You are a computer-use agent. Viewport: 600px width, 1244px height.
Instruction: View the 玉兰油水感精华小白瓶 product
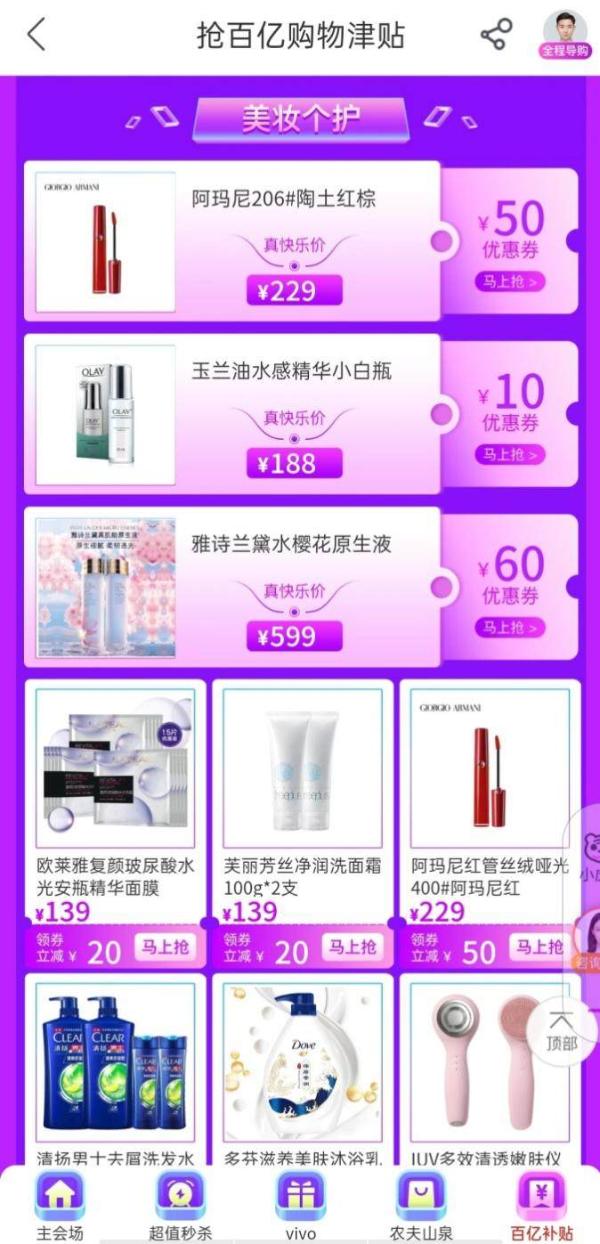(x=232, y=412)
